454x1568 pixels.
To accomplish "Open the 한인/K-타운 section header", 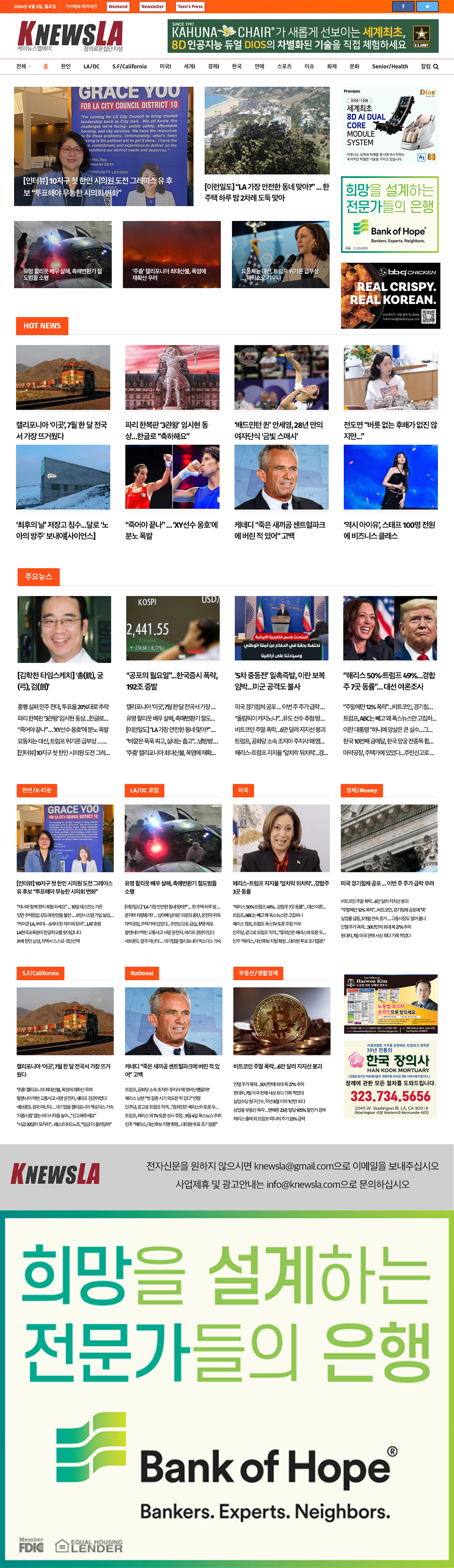I will (36, 790).
